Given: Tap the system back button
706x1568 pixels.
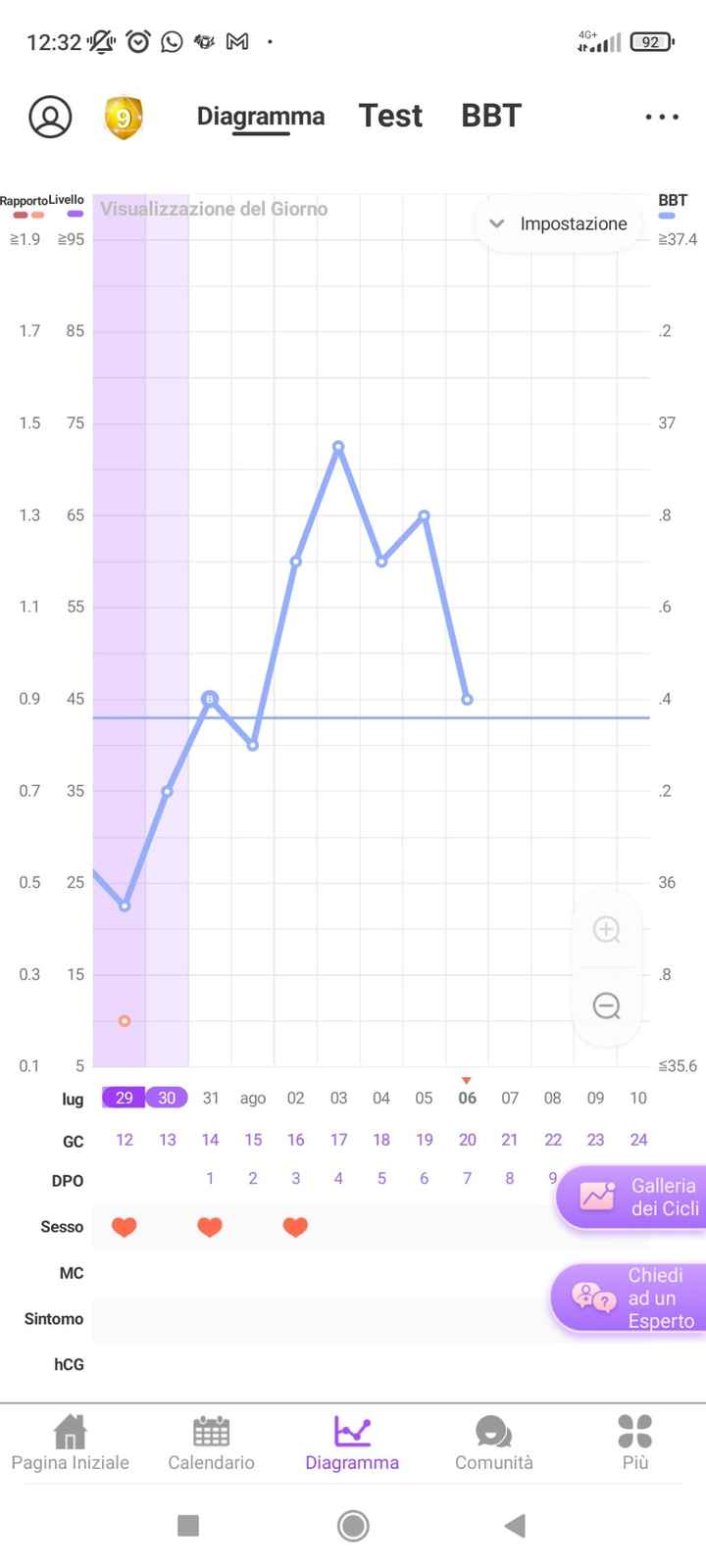Looking at the screenshot, I should click(515, 1525).
